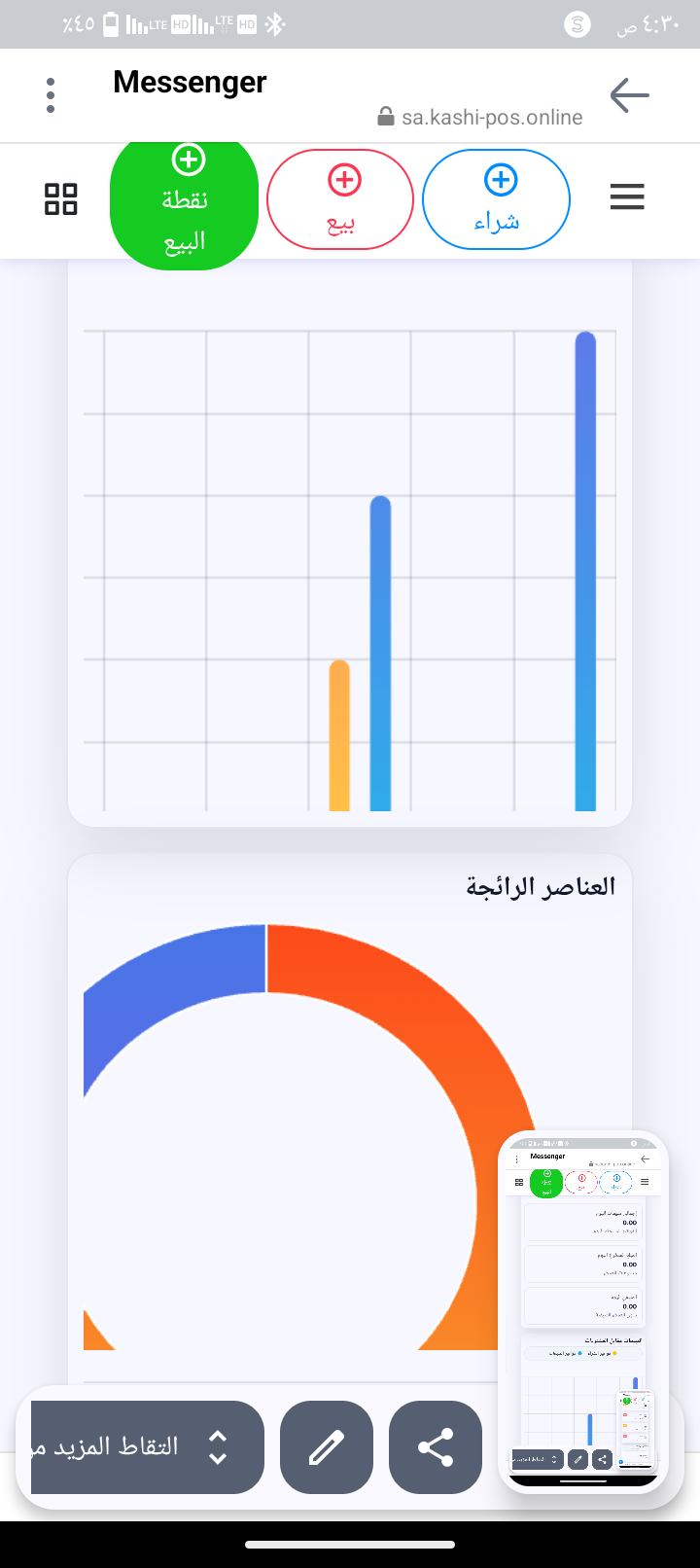
Task: Share the captured screenshot
Action: coord(436,1447)
